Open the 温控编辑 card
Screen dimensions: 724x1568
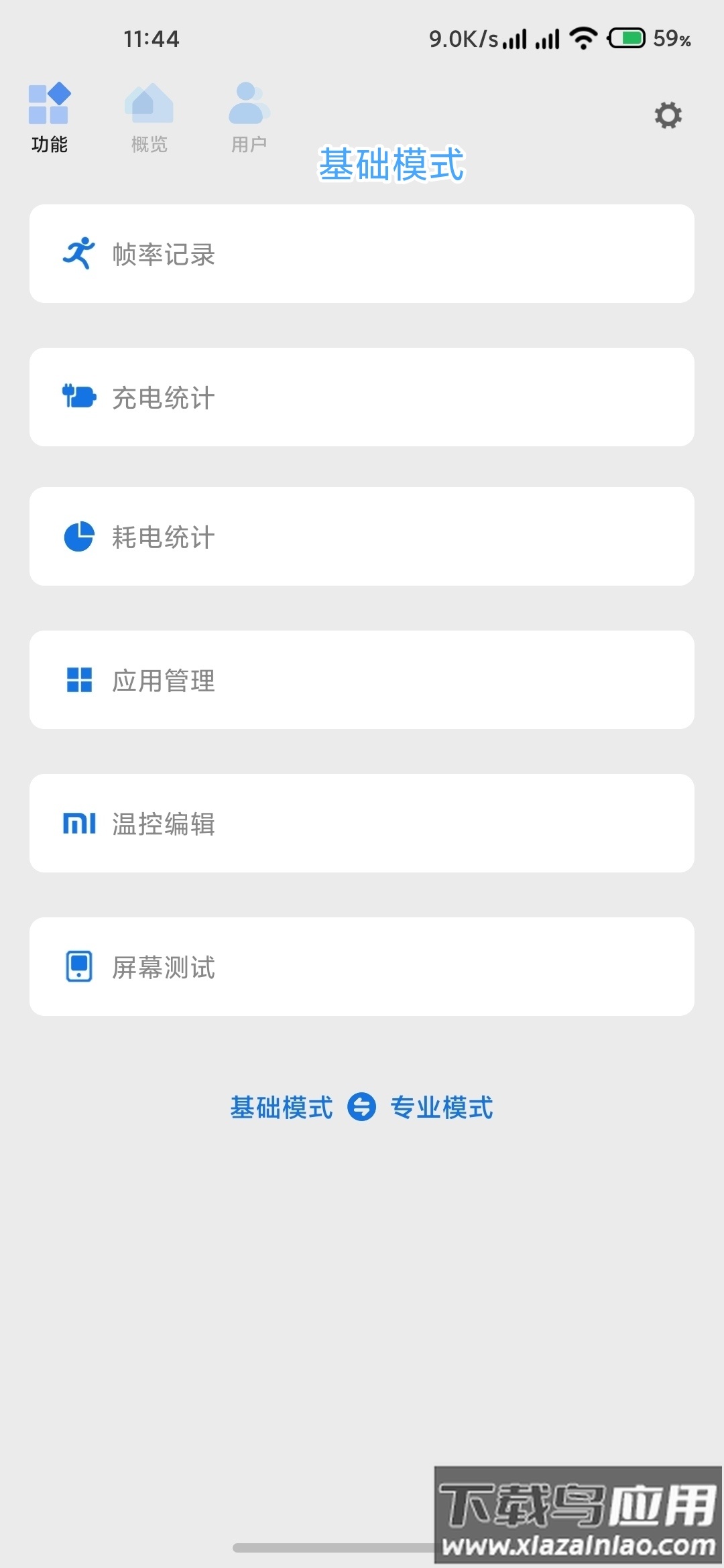tap(362, 824)
